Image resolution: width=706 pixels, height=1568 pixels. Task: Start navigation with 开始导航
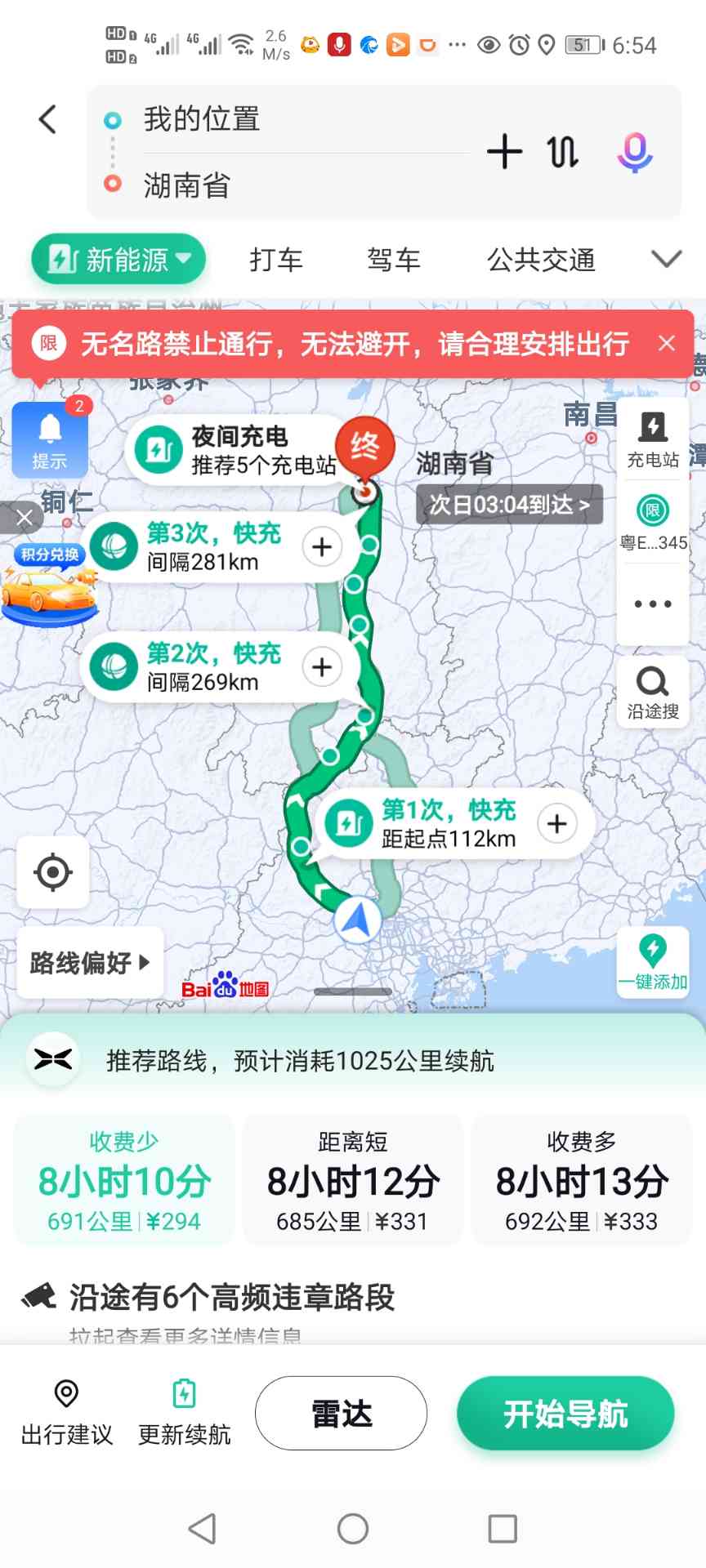[565, 1414]
